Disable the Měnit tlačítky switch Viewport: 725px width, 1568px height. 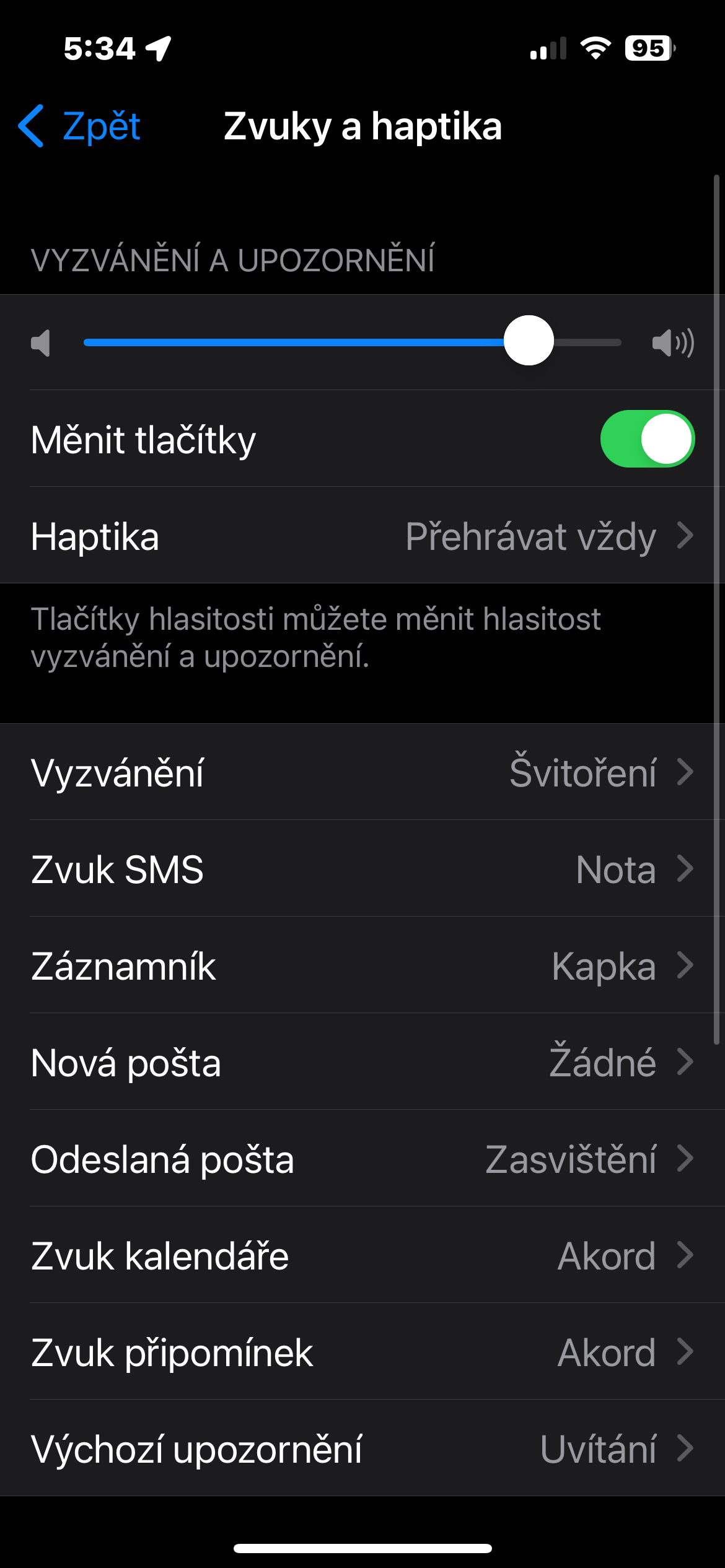646,439
